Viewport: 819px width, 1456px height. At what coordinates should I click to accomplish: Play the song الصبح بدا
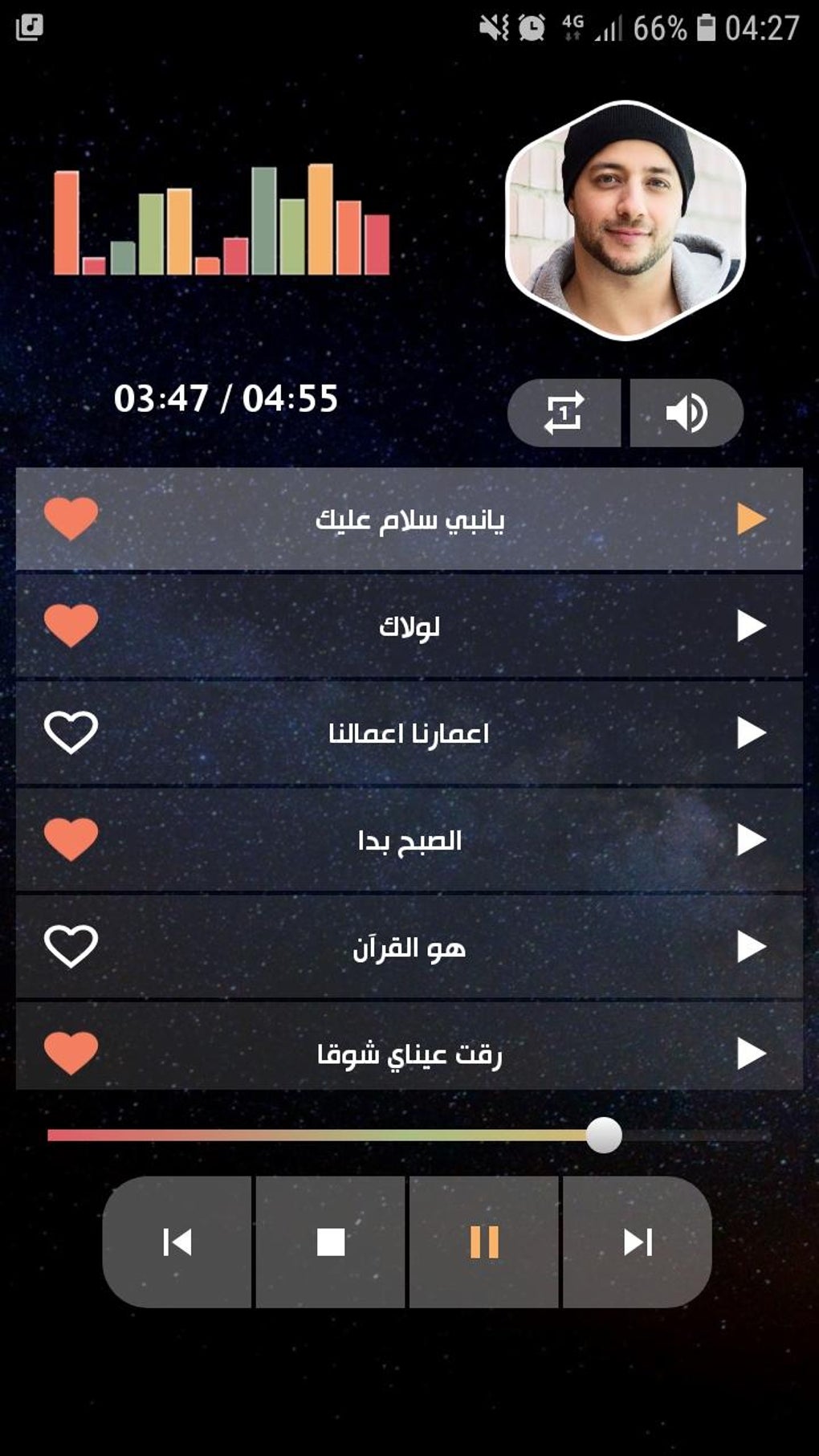[751, 840]
